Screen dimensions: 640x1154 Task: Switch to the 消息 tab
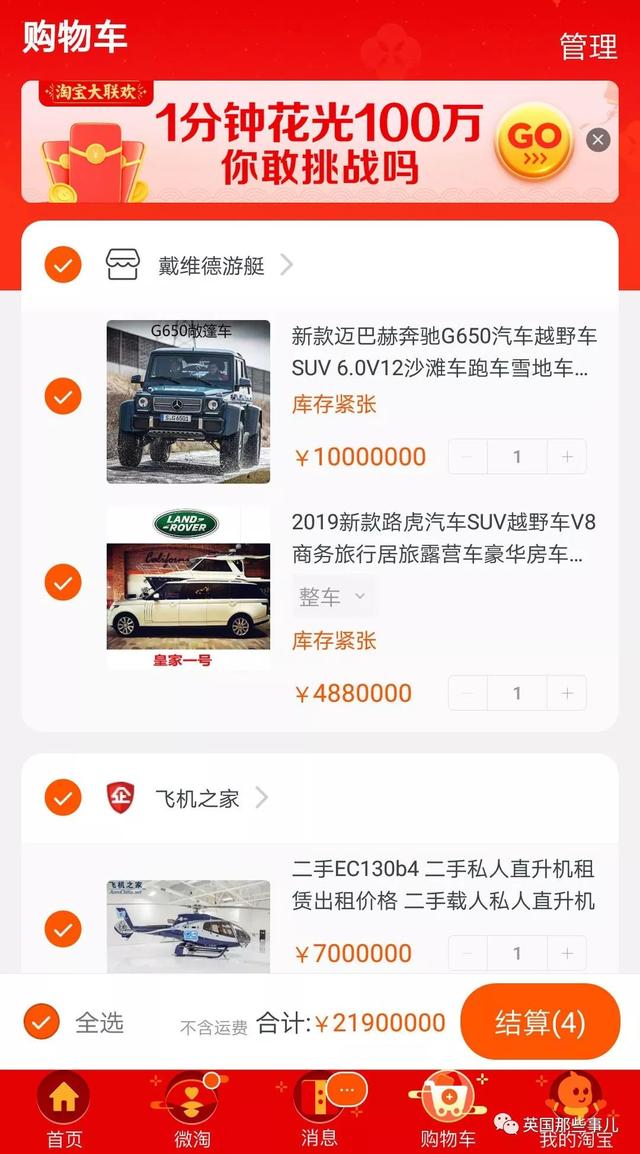click(x=319, y=1110)
